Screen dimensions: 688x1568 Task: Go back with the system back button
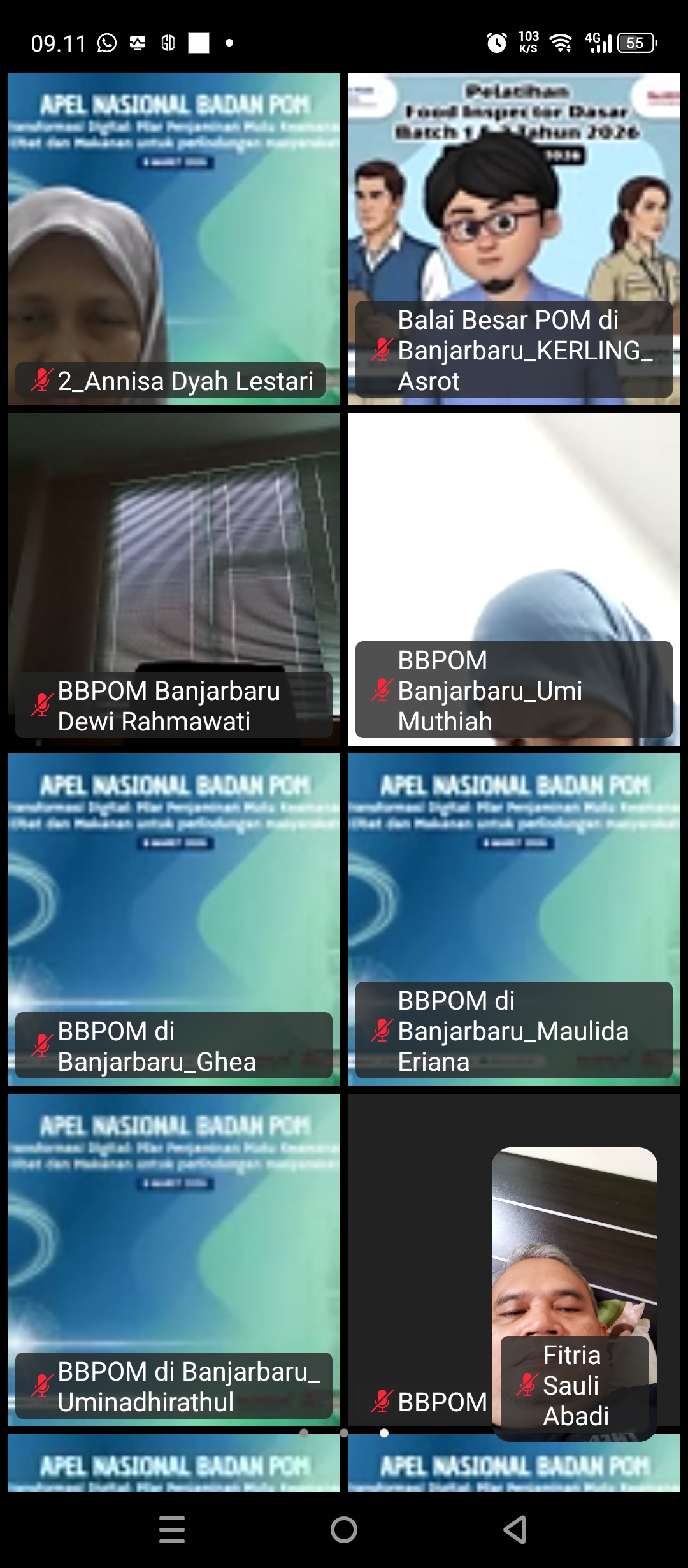tap(515, 1530)
